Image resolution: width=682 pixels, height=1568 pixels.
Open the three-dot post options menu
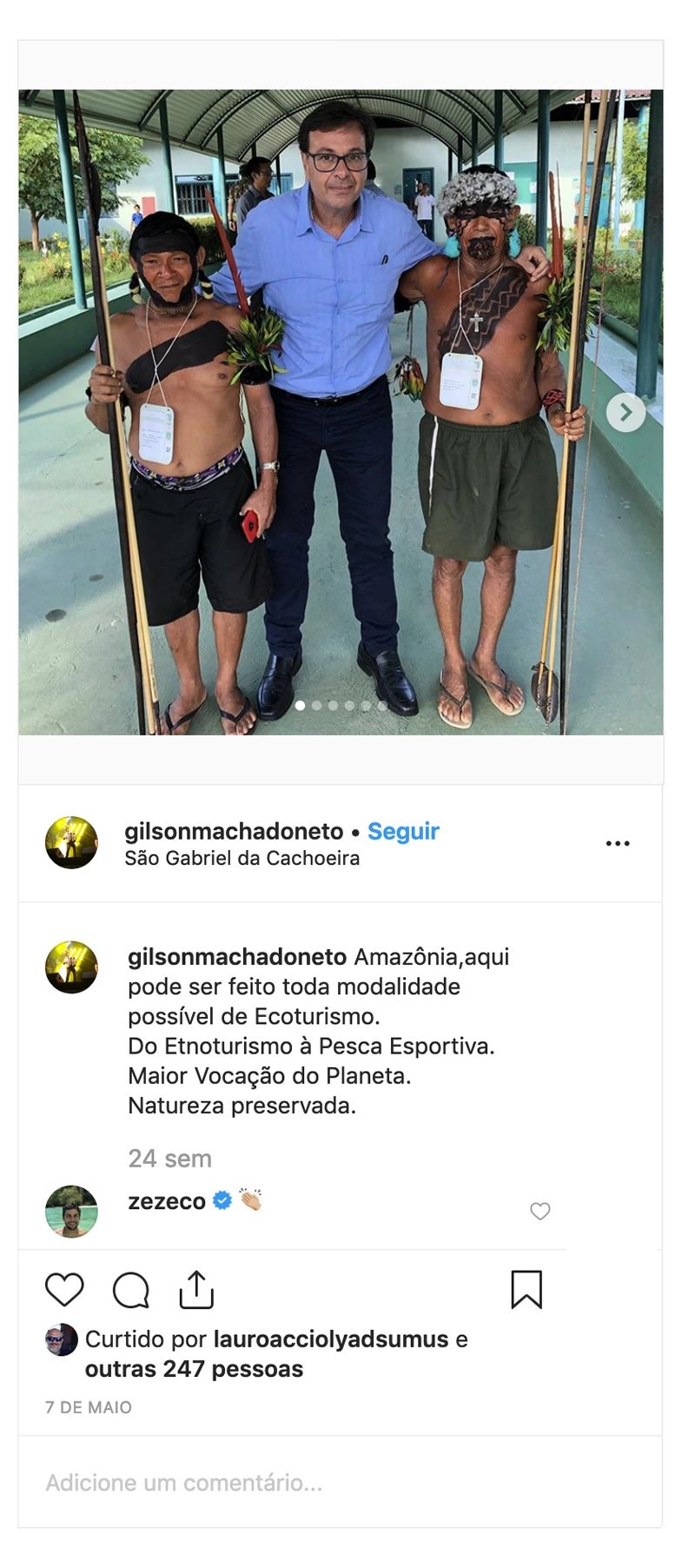(618, 843)
